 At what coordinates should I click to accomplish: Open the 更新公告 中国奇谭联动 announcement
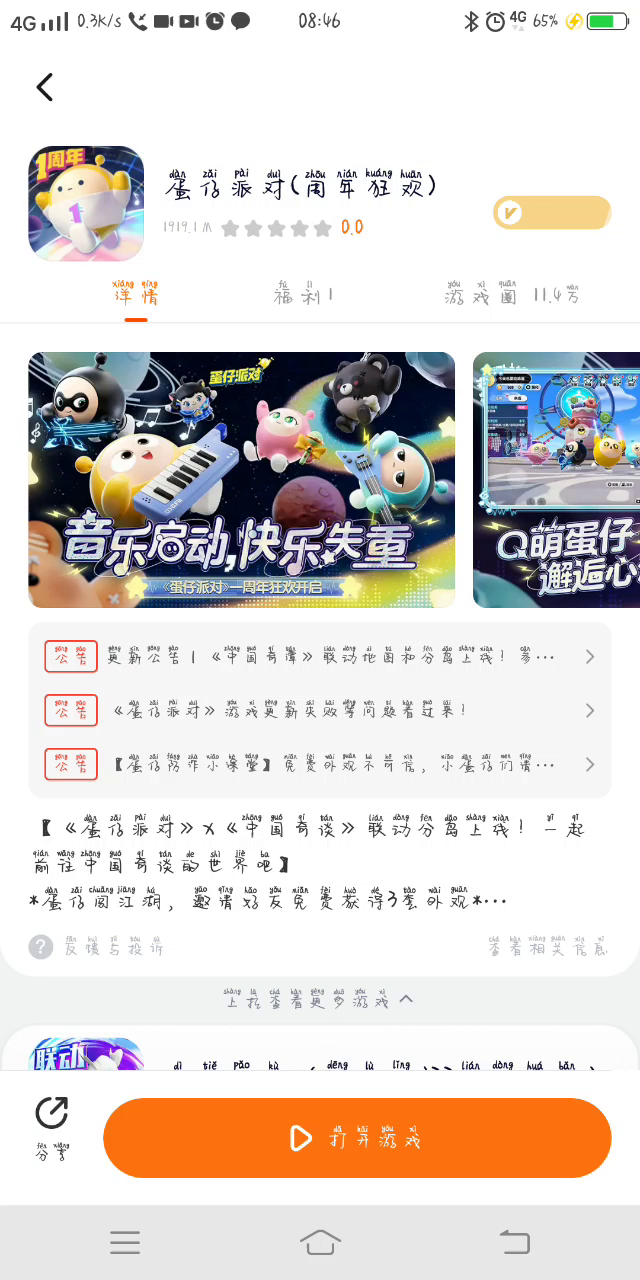[320, 657]
